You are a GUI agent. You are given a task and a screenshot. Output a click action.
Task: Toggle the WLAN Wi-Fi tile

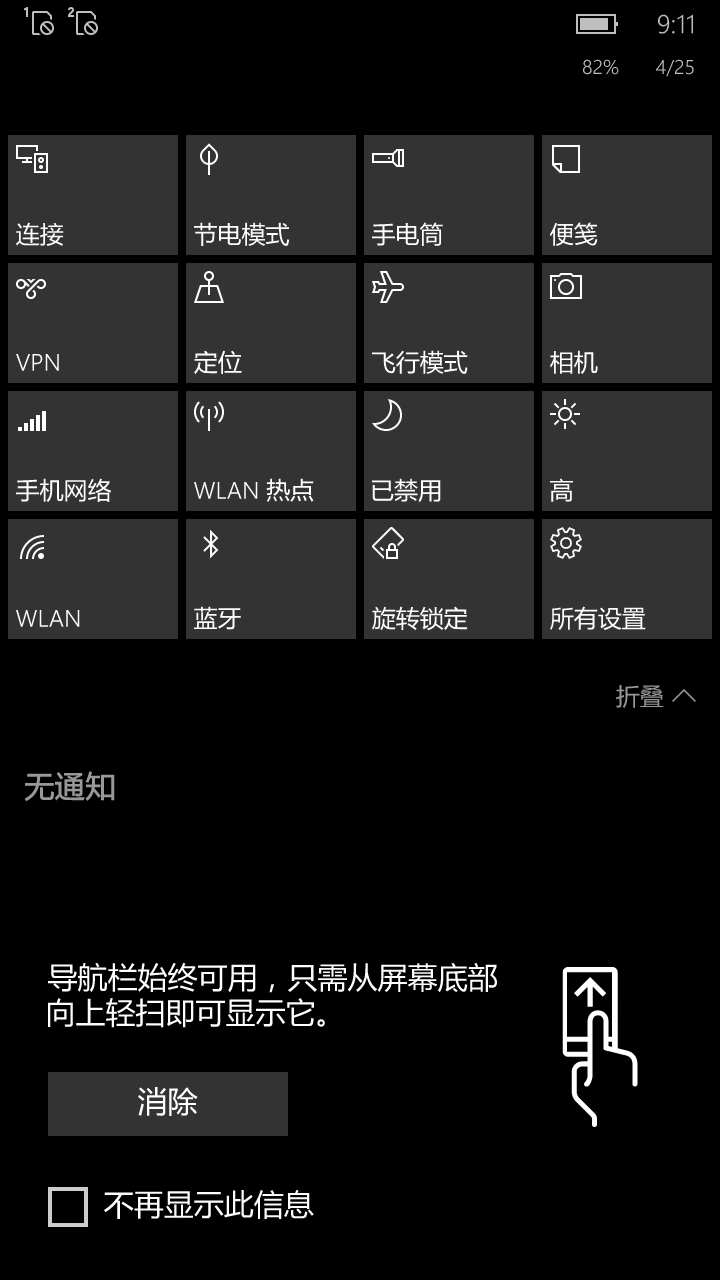pos(93,579)
